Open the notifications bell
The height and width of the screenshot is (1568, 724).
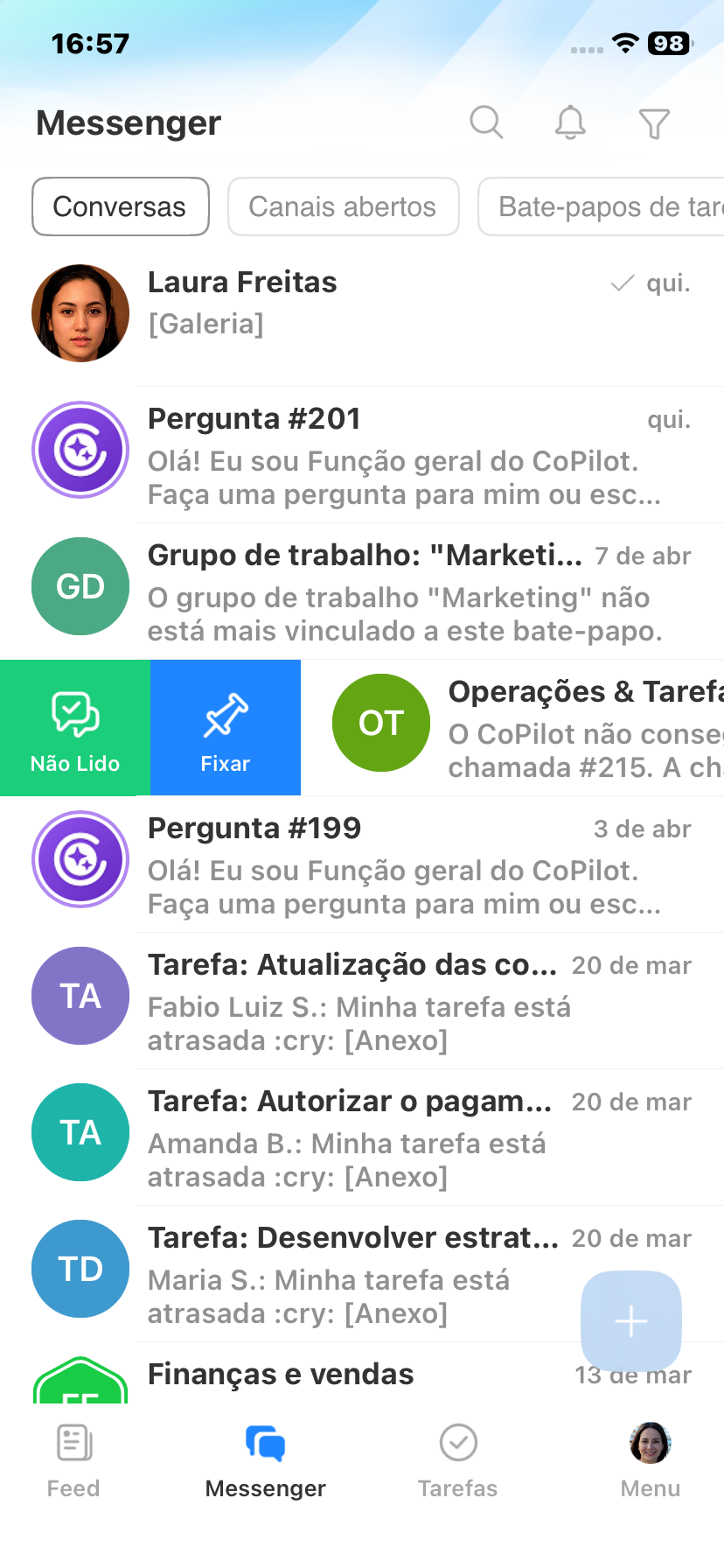[570, 122]
